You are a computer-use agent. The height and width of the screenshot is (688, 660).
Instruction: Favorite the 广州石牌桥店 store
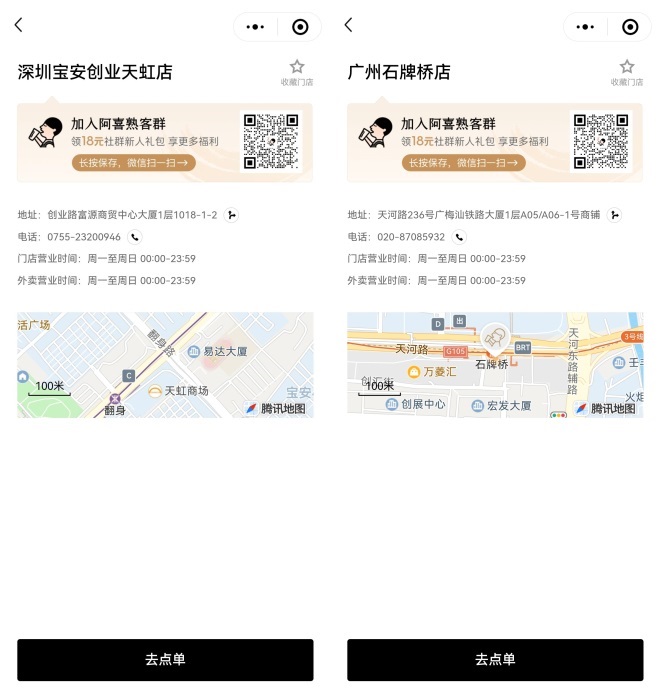click(626, 71)
